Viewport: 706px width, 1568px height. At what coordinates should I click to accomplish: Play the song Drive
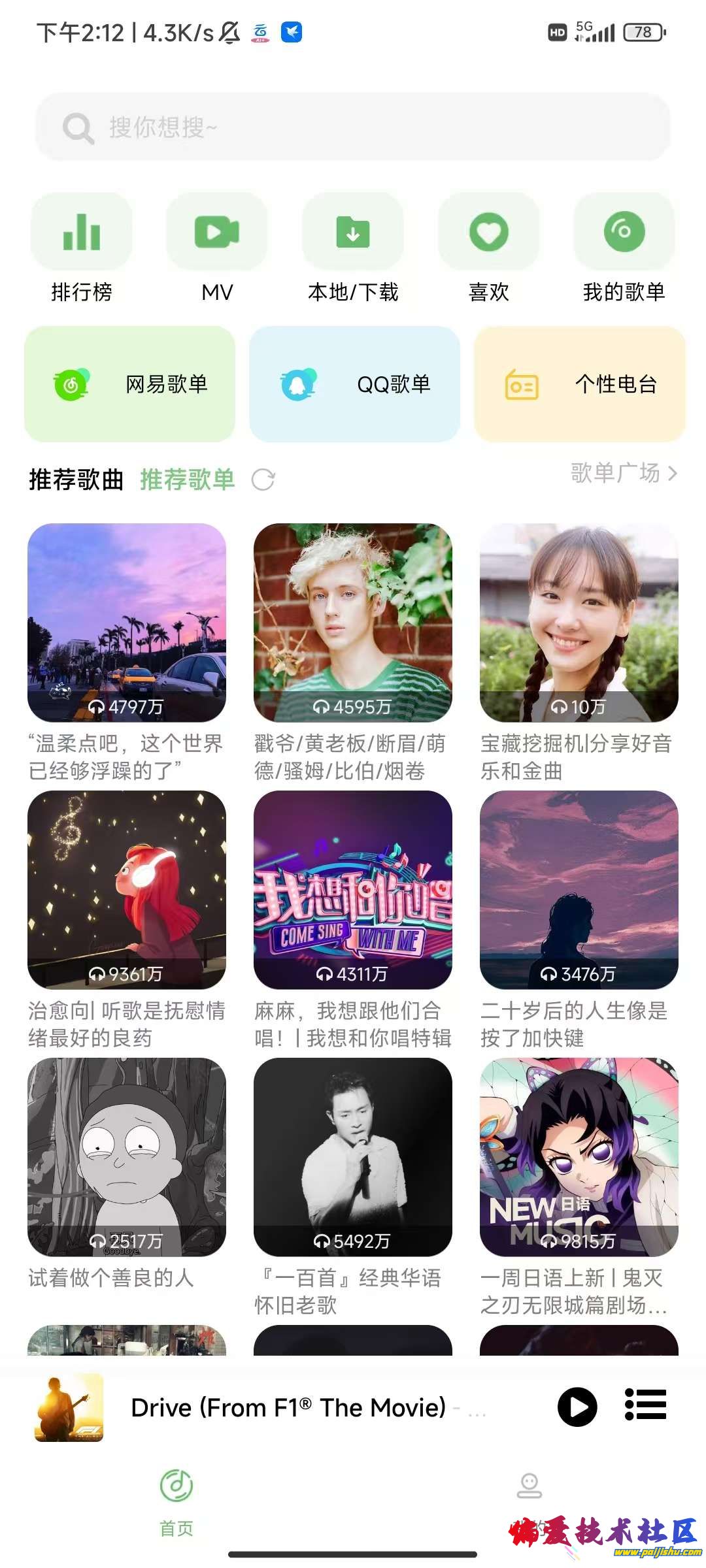(577, 1407)
